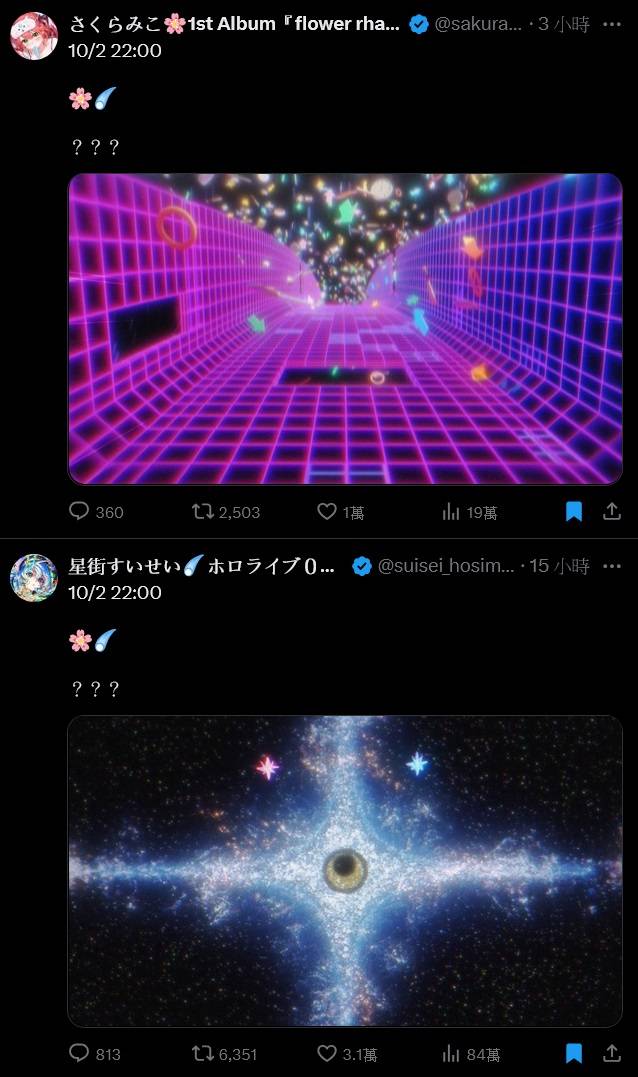This screenshot has width=638, height=1077.
Task: Open the @suisei_hosim... username link
Action: click(x=446, y=566)
